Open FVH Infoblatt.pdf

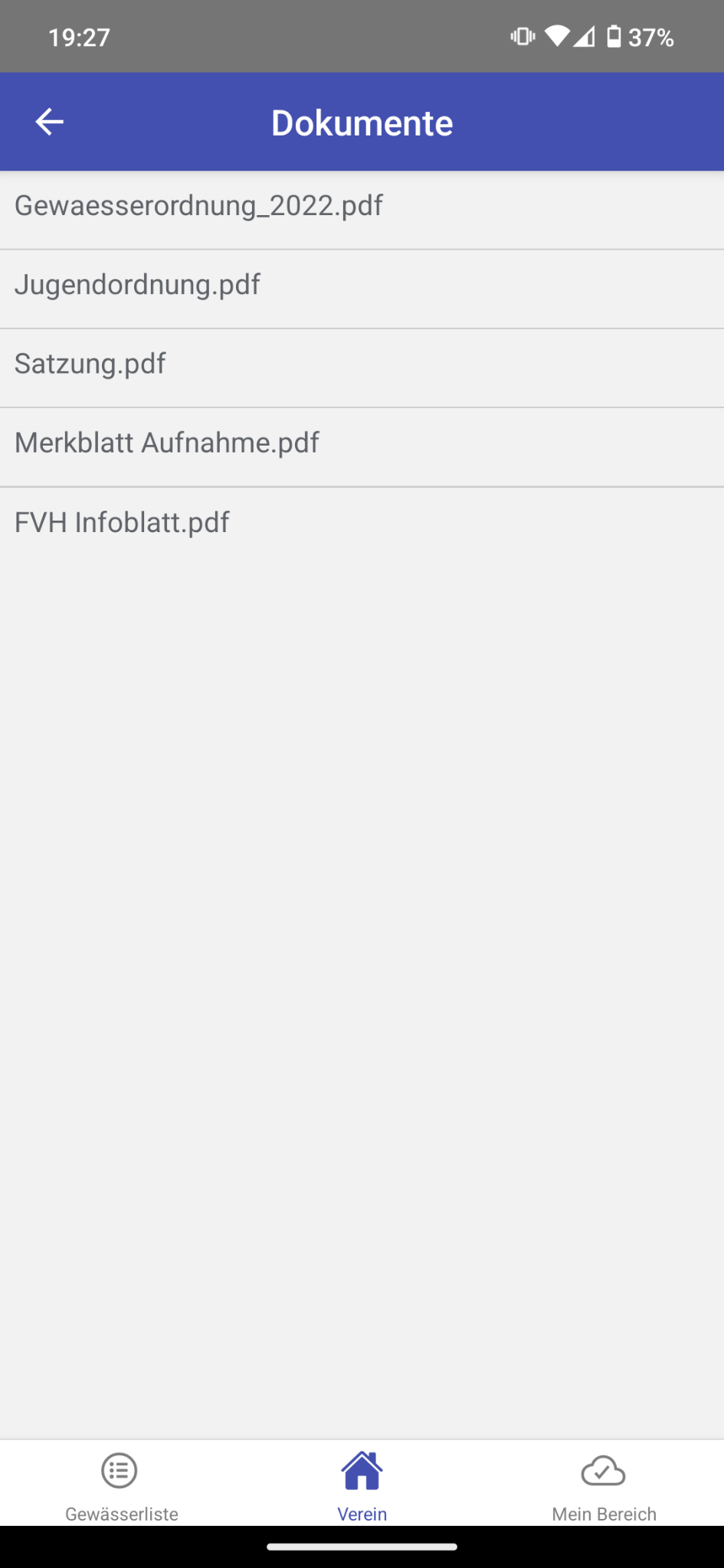(121, 522)
